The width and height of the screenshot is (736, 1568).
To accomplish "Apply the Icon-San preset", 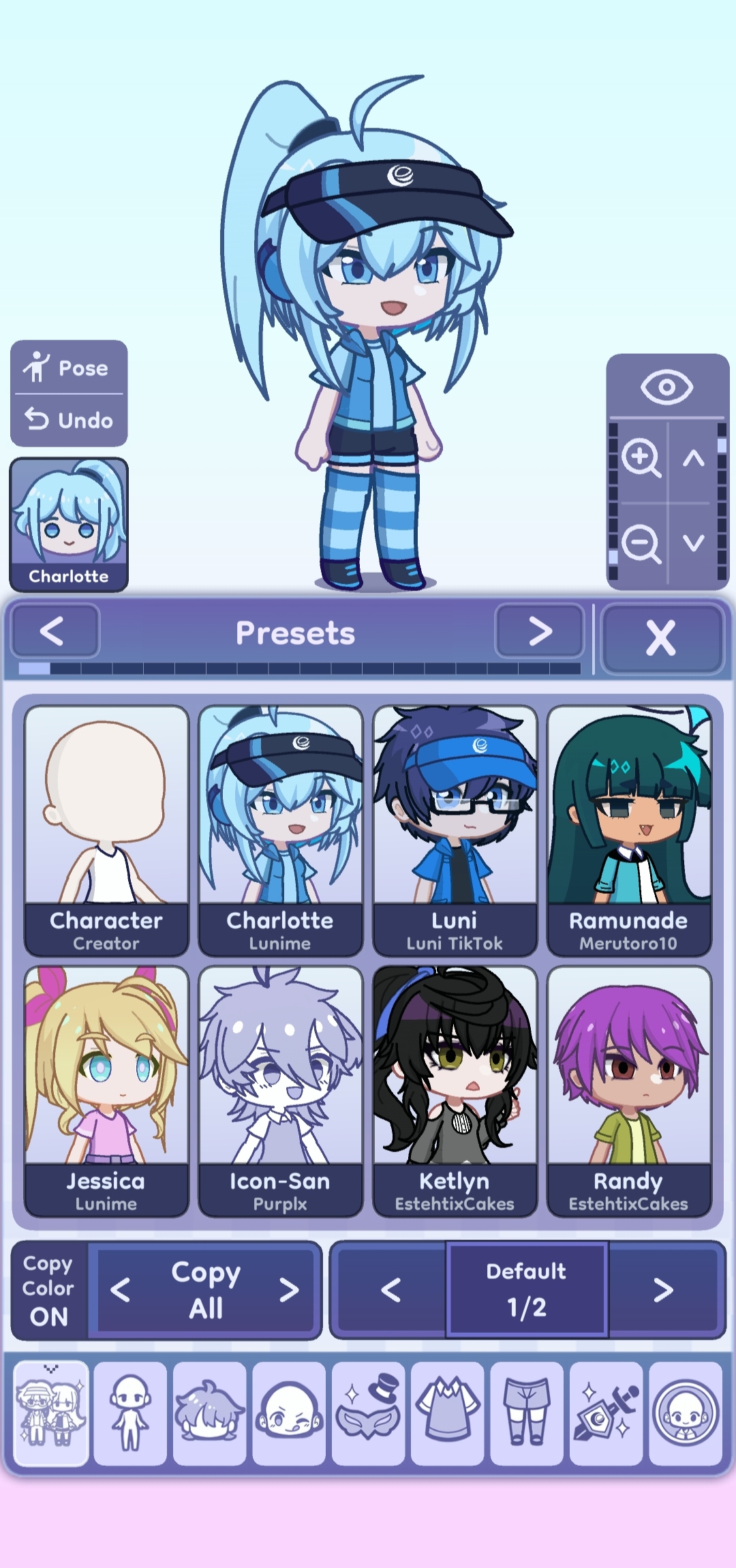I will point(280,1090).
